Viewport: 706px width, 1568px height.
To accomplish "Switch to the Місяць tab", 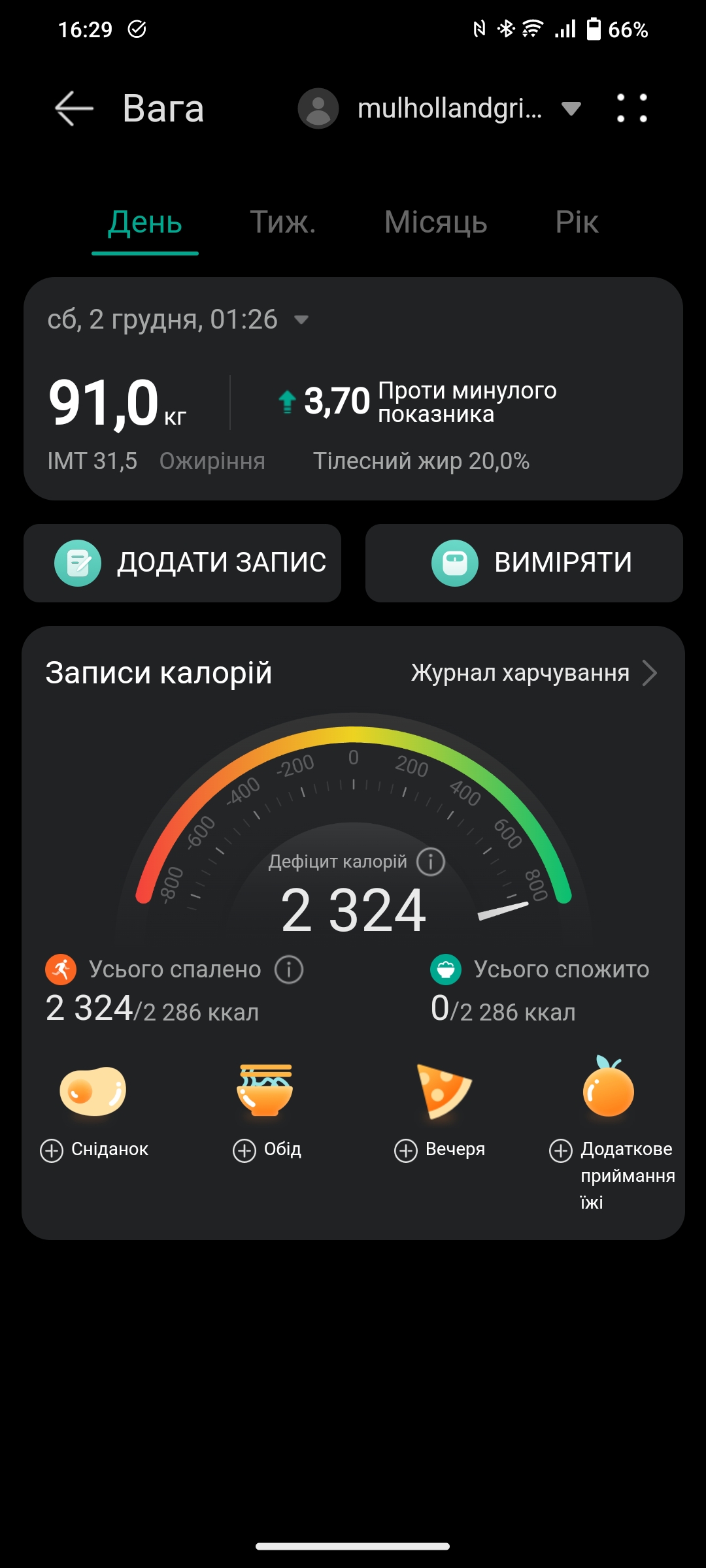I will (435, 223).
